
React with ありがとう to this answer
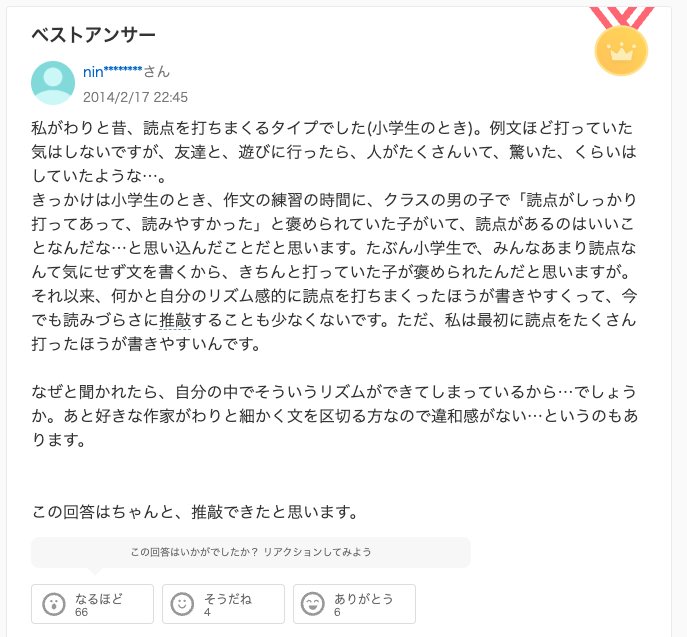point(354,604)
